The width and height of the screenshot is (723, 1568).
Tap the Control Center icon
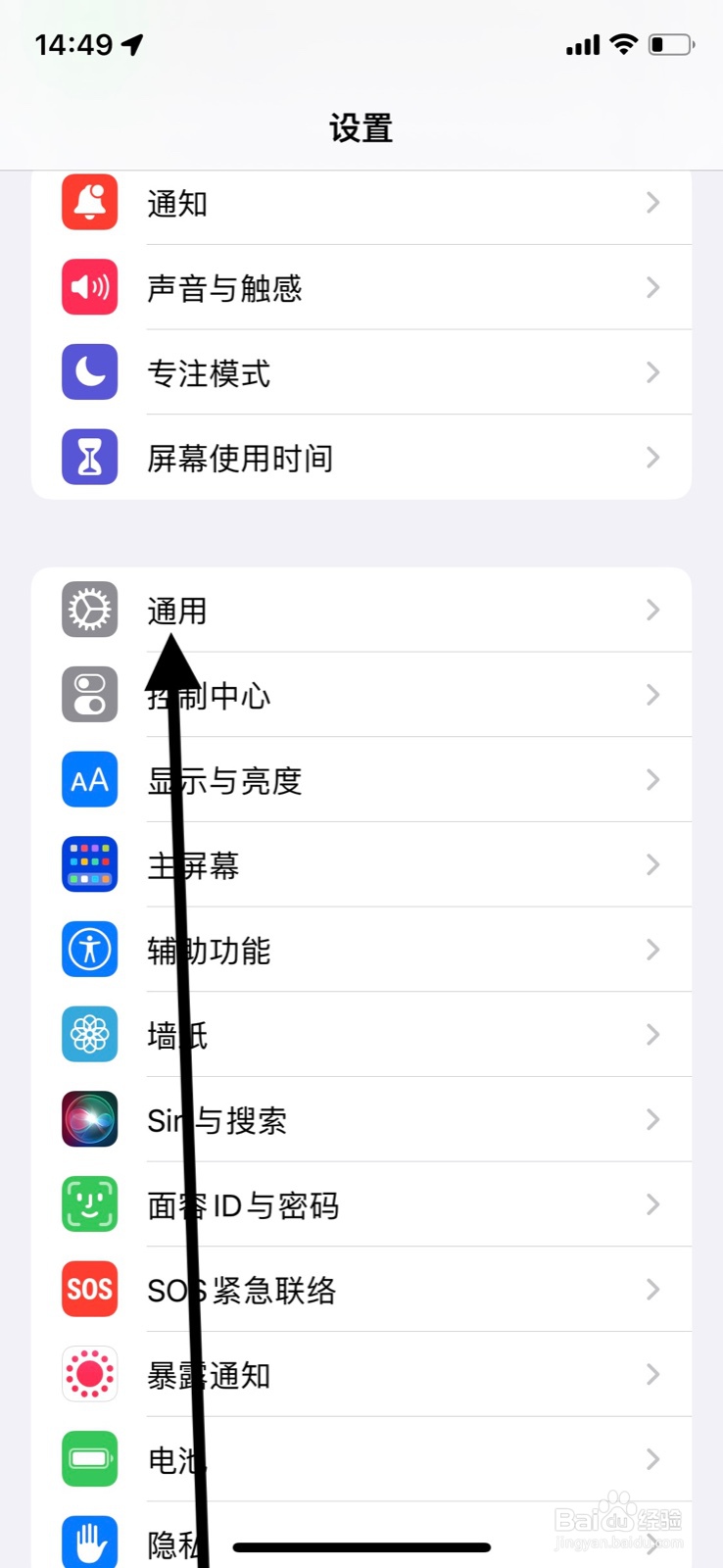tap(89, 695)
